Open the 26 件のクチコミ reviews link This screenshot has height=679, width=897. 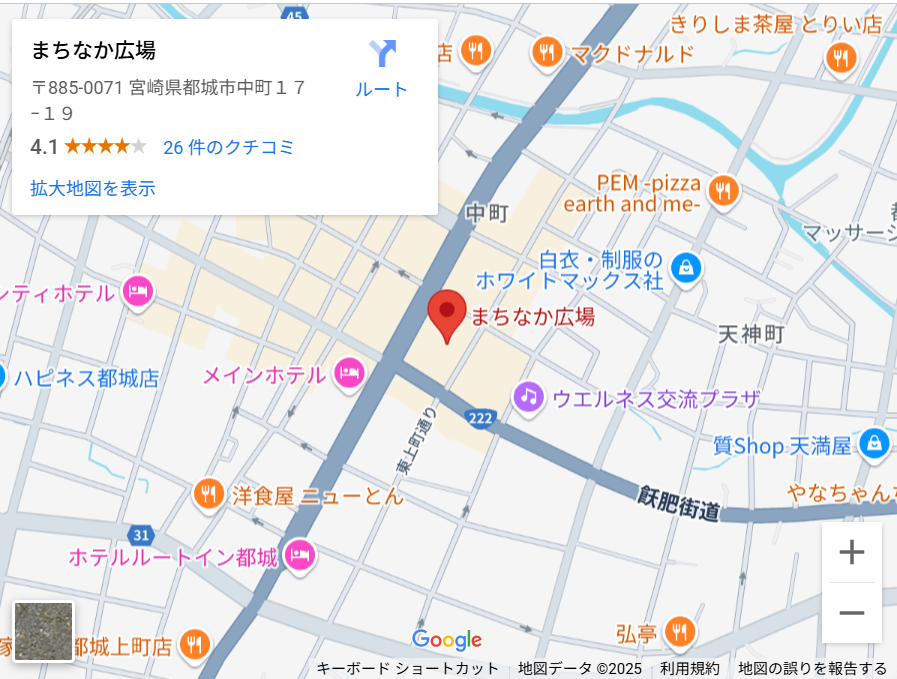[x=228, y=147]
